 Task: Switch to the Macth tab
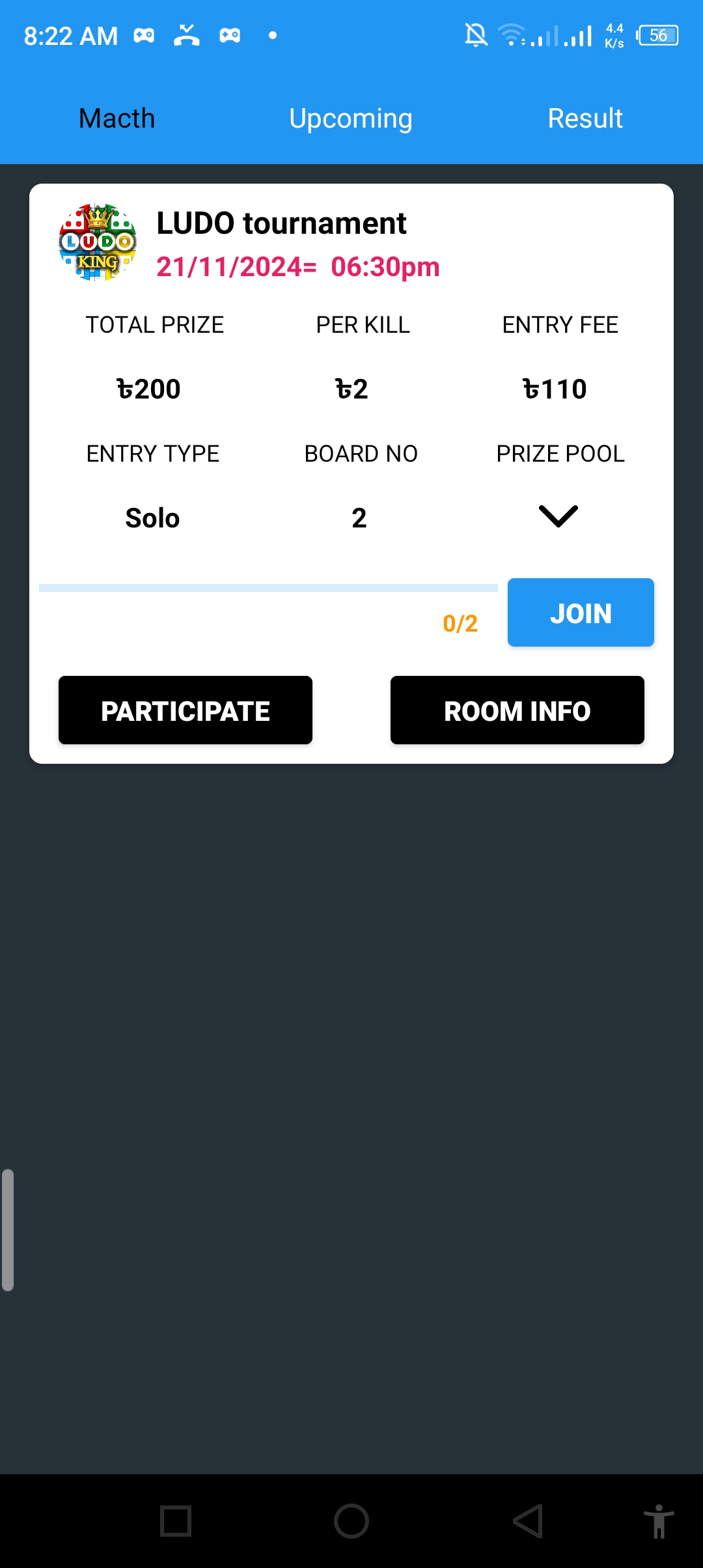(x=117, y=119)
